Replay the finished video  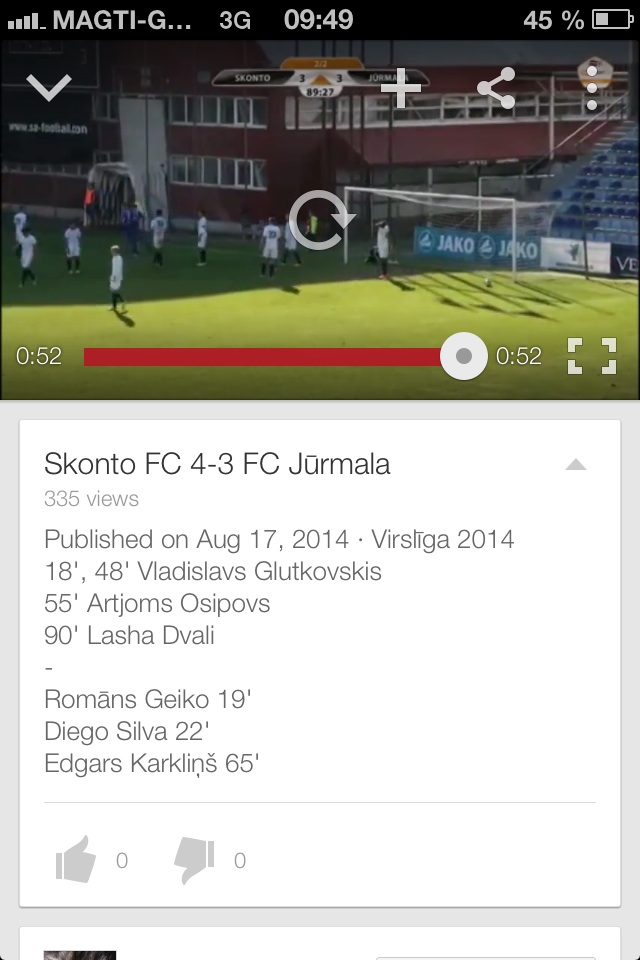click(x=320, y=218)
